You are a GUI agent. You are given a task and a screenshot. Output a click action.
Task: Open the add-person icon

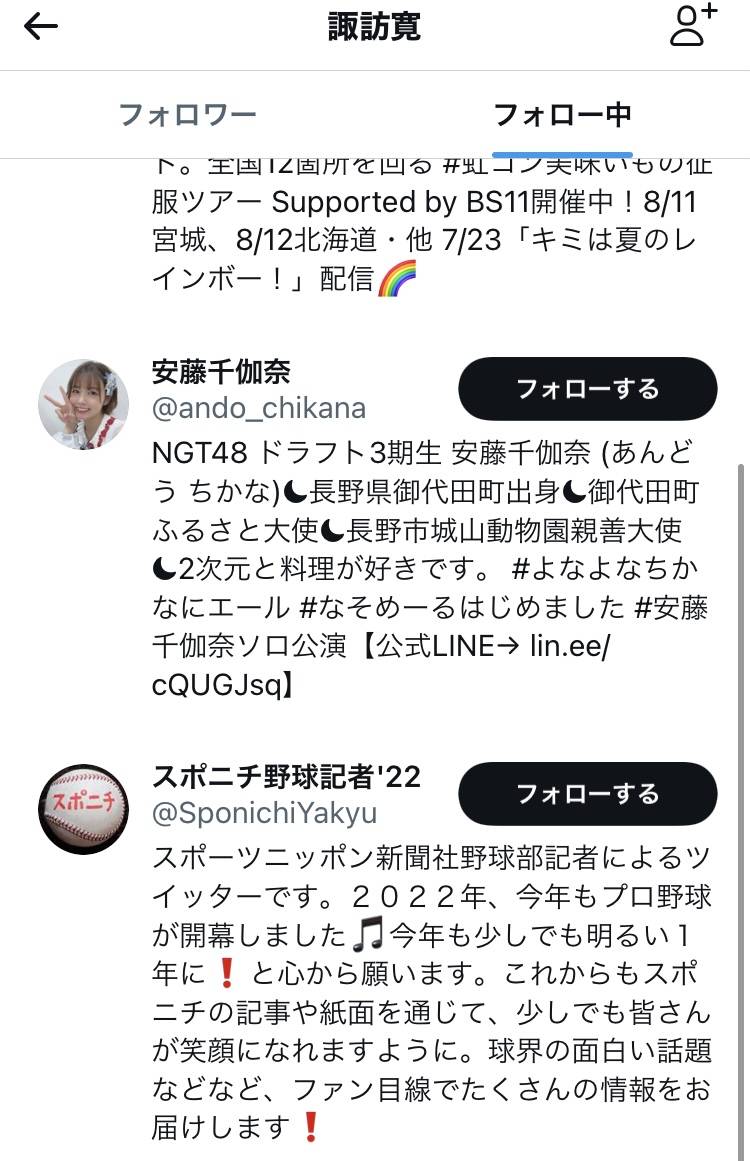[693, 26]
